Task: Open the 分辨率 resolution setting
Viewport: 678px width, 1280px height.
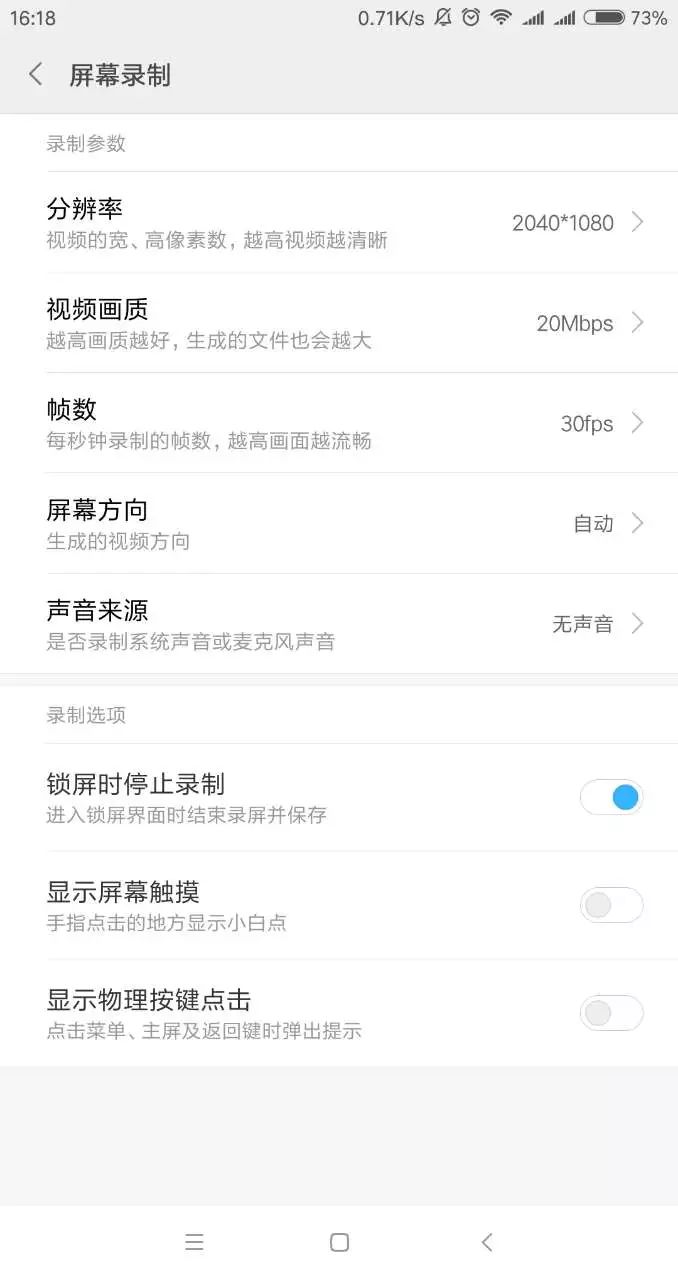Action: (x=339, y=223)
